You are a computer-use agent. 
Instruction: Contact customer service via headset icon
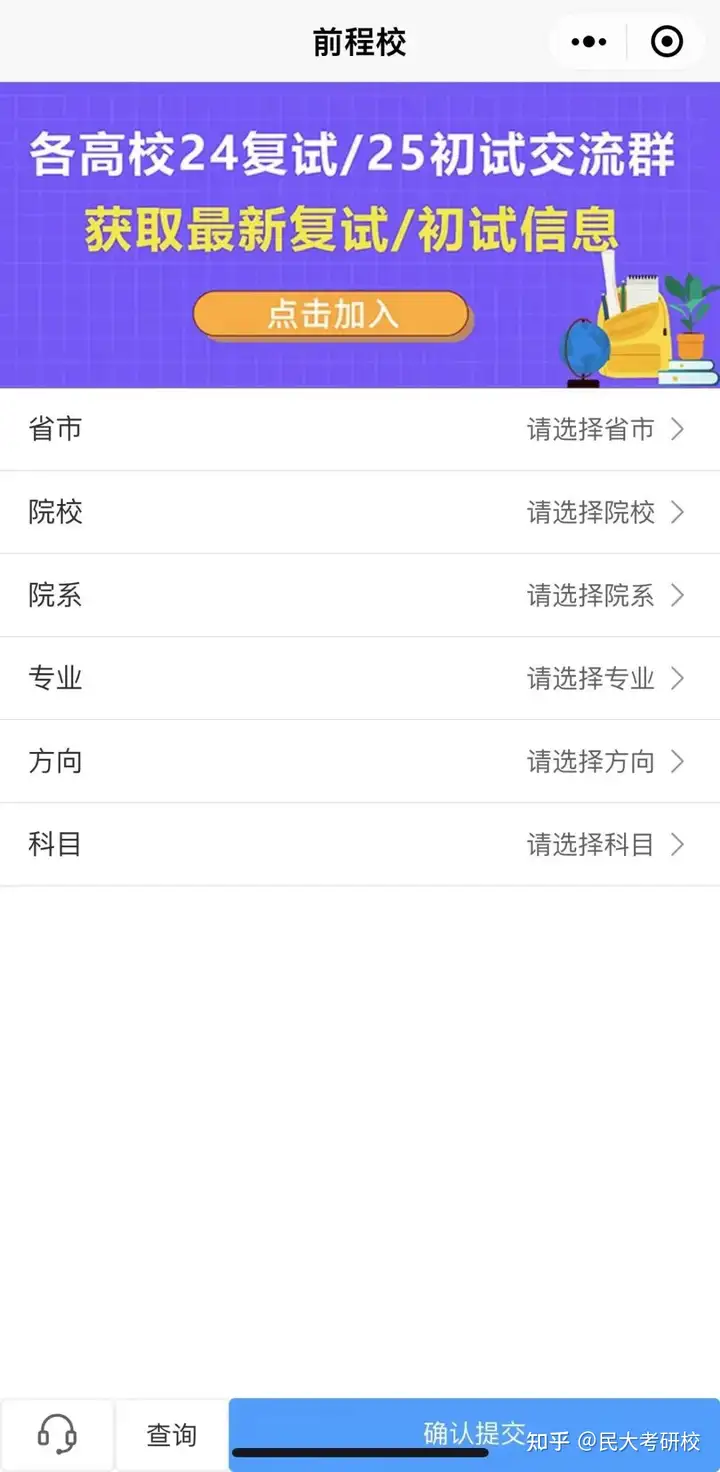(57, 1435)
